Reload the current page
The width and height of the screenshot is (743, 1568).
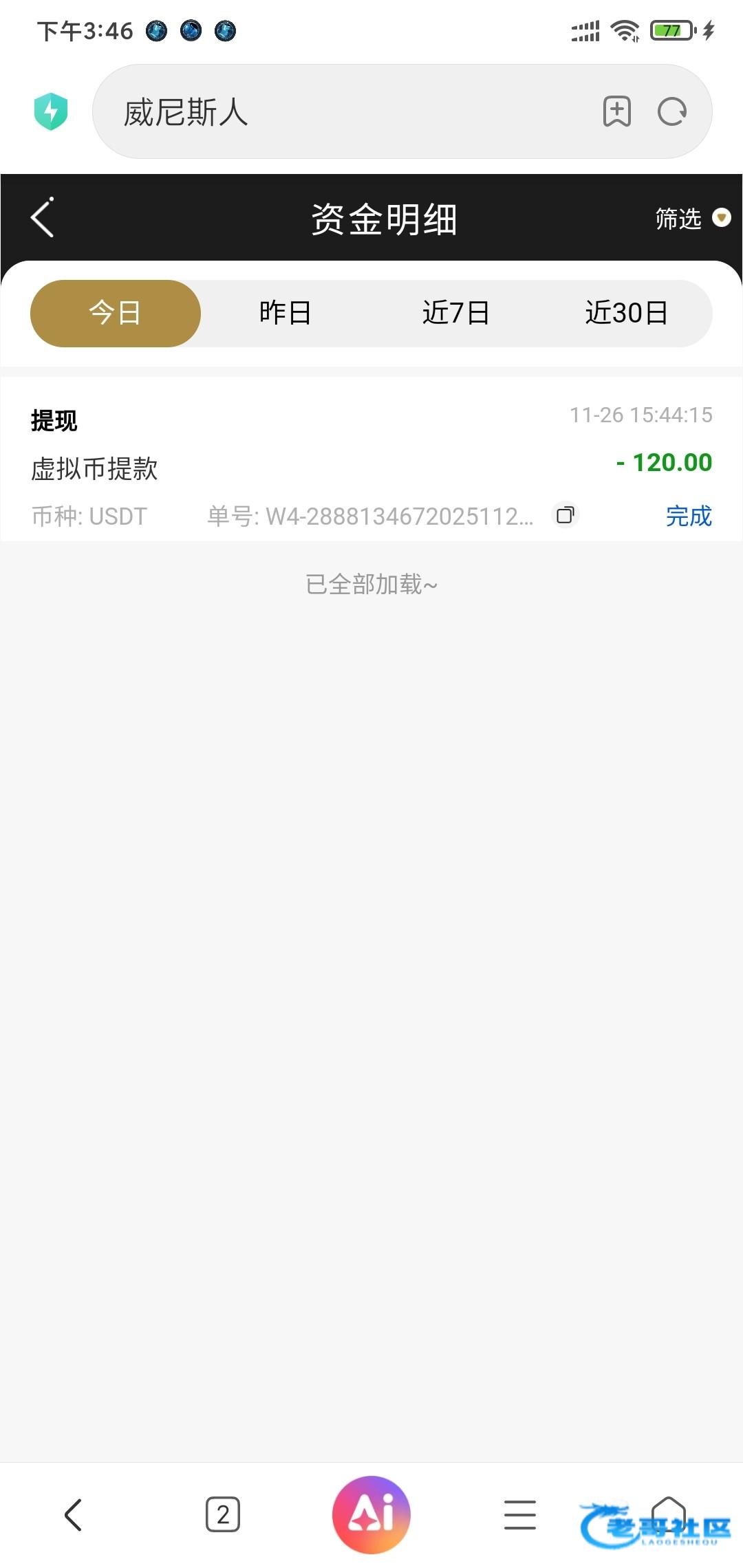[671, 111]
